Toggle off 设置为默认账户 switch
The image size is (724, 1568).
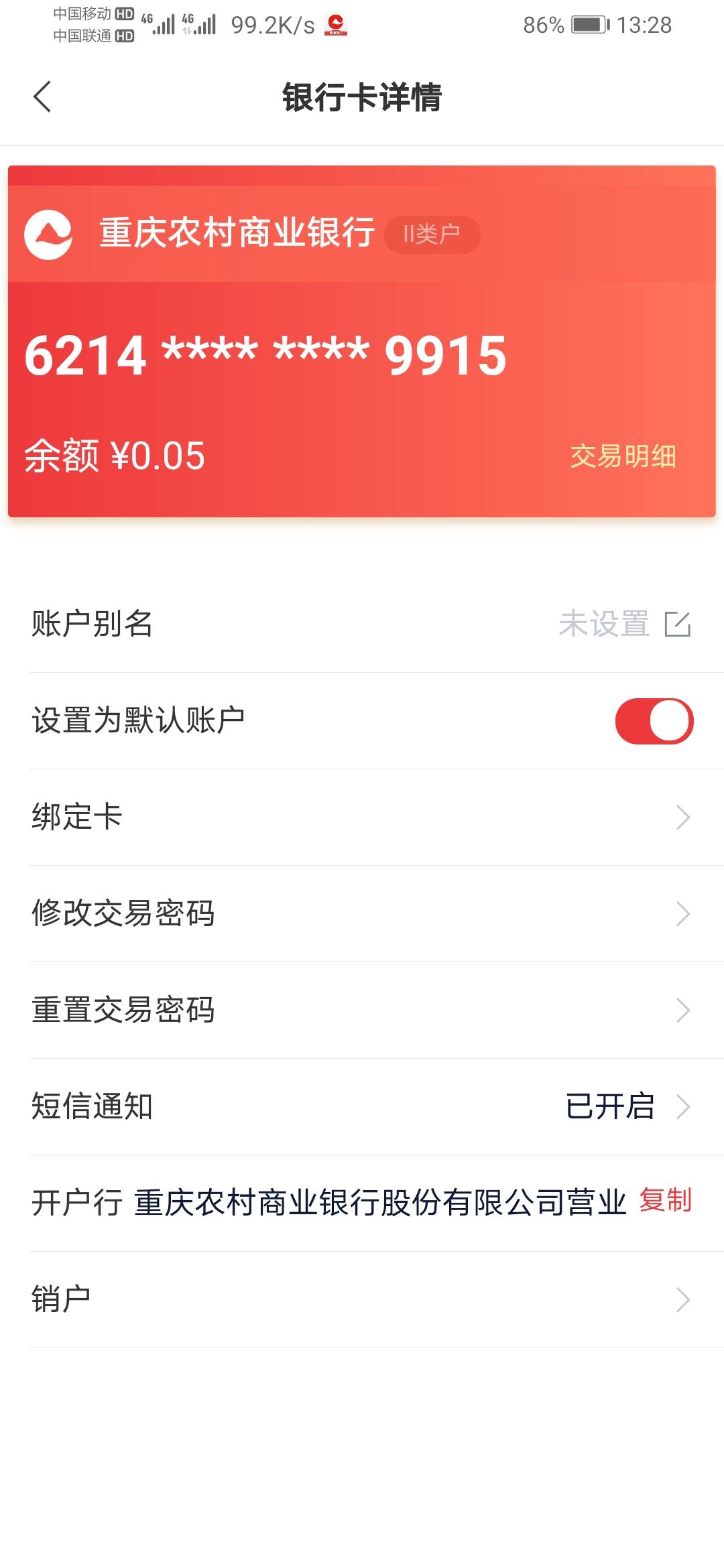654,721
